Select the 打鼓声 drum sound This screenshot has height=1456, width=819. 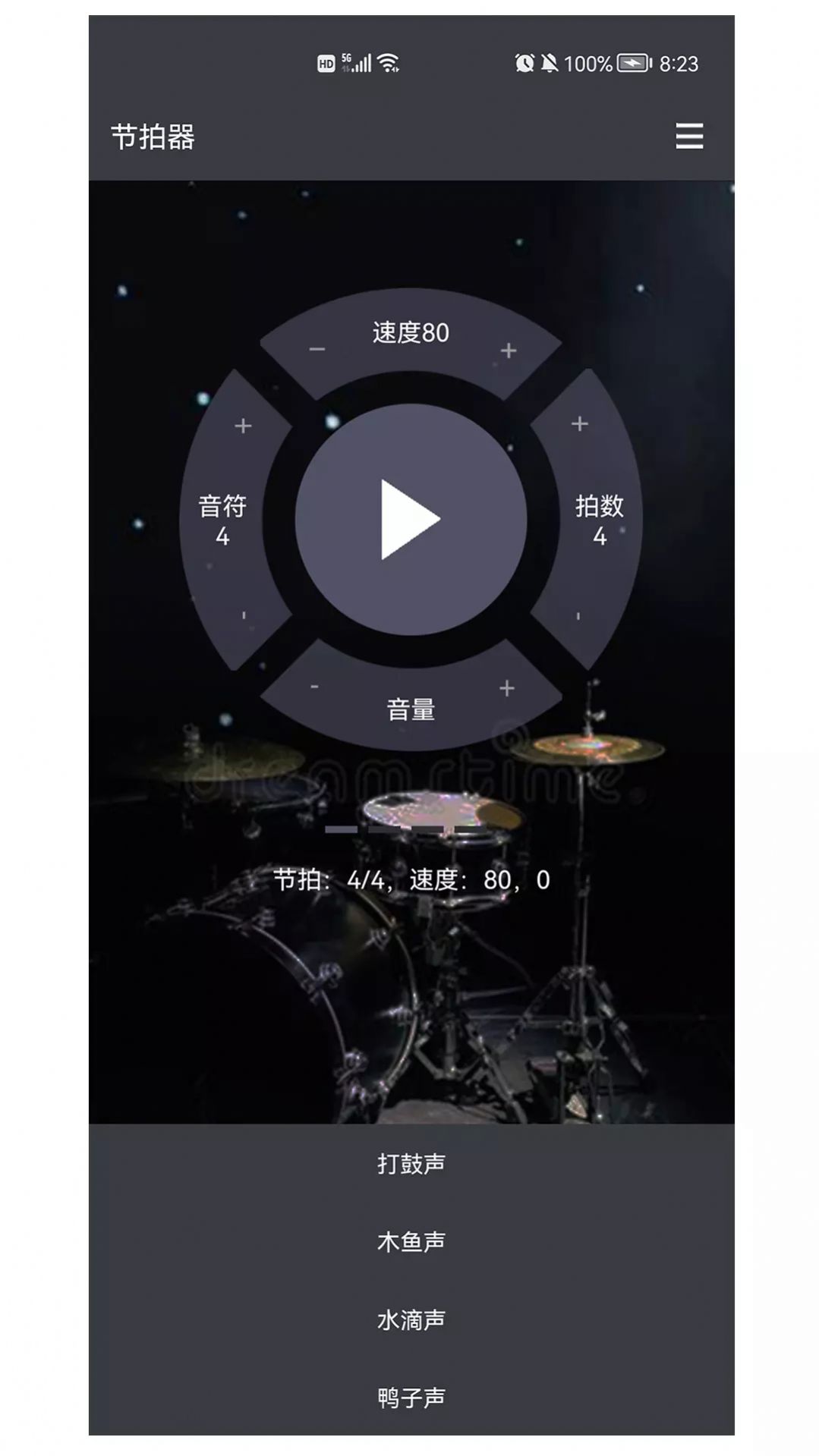click(409, 1162)
